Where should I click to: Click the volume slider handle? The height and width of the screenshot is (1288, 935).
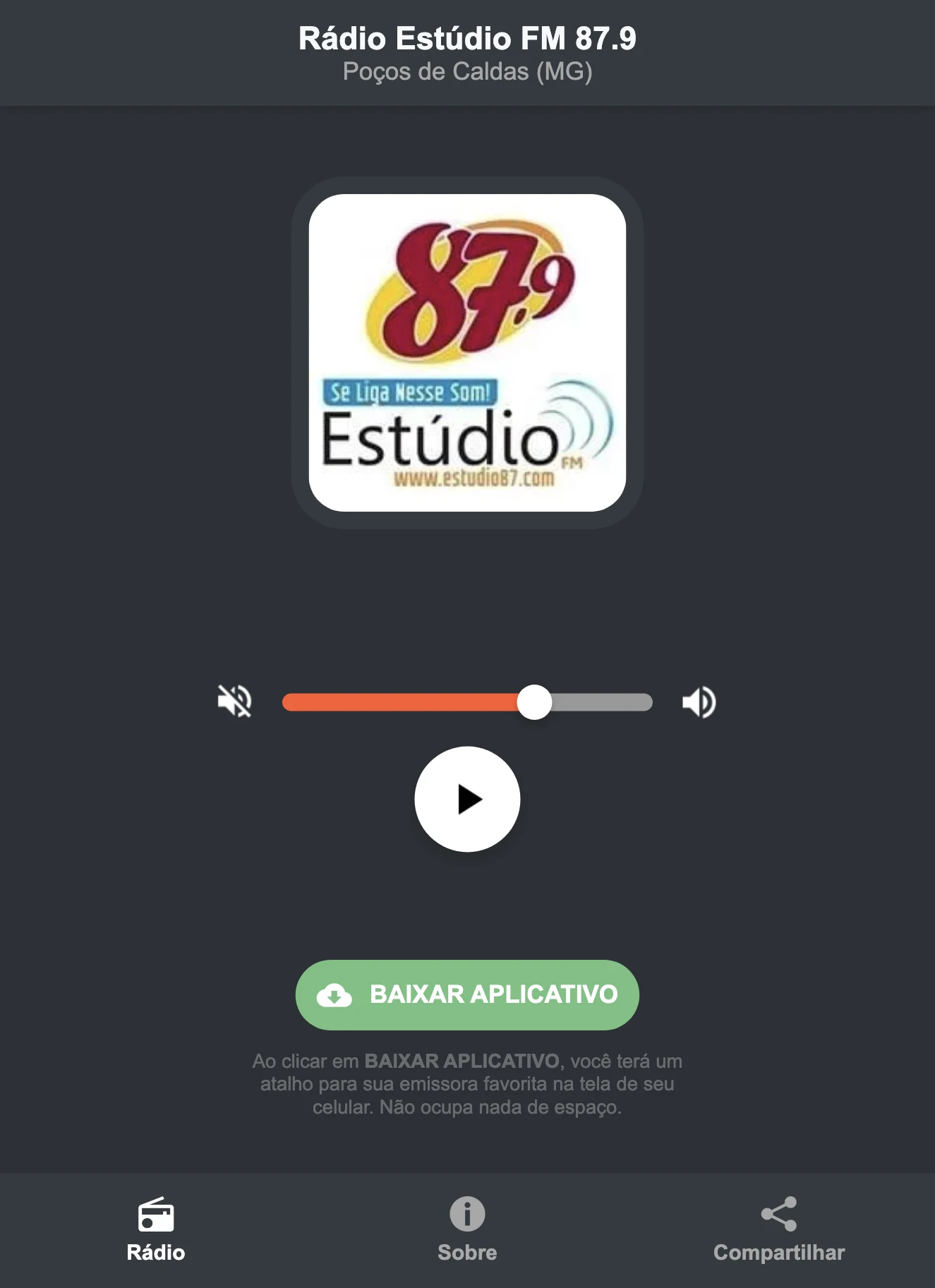536,701
